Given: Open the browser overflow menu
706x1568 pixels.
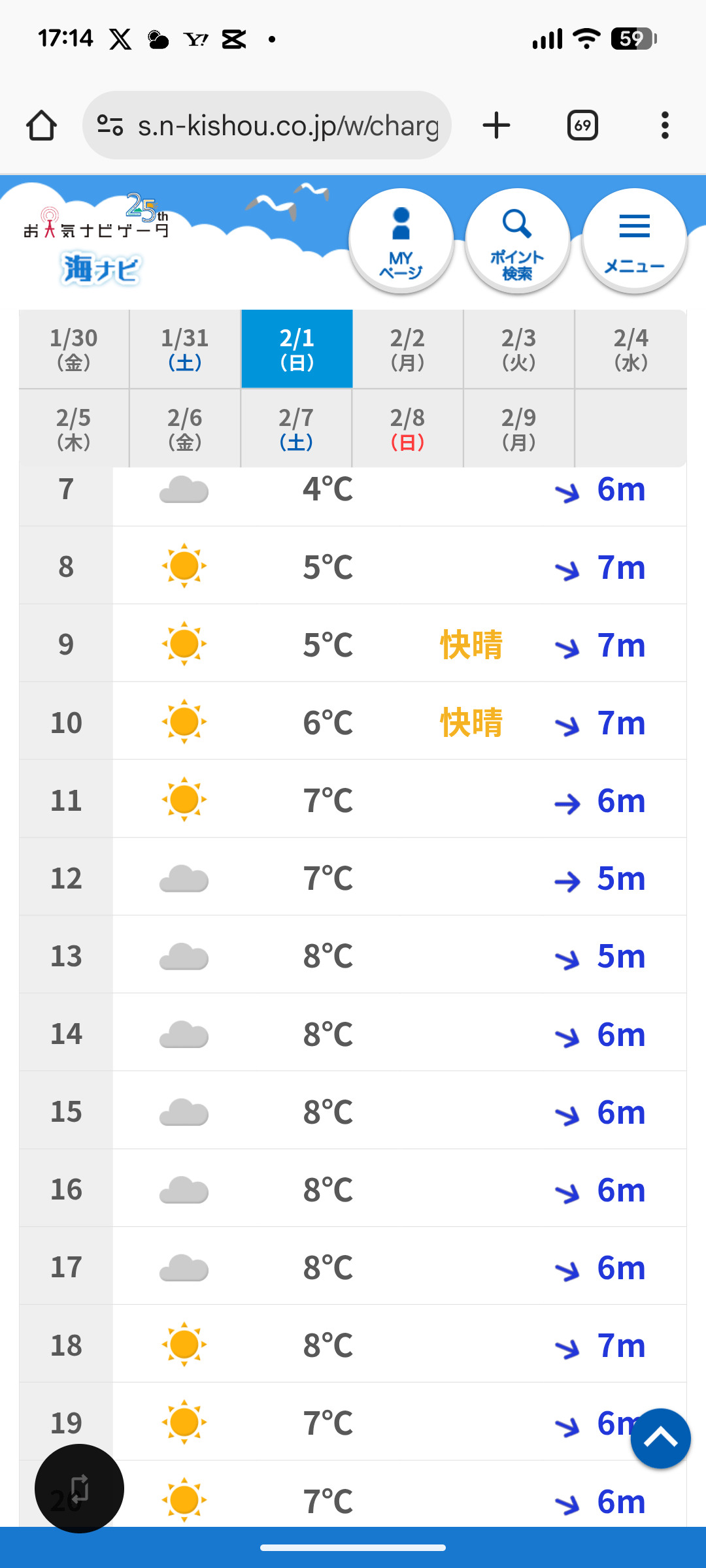Looking at the screenshot, I should pos(665,125).
